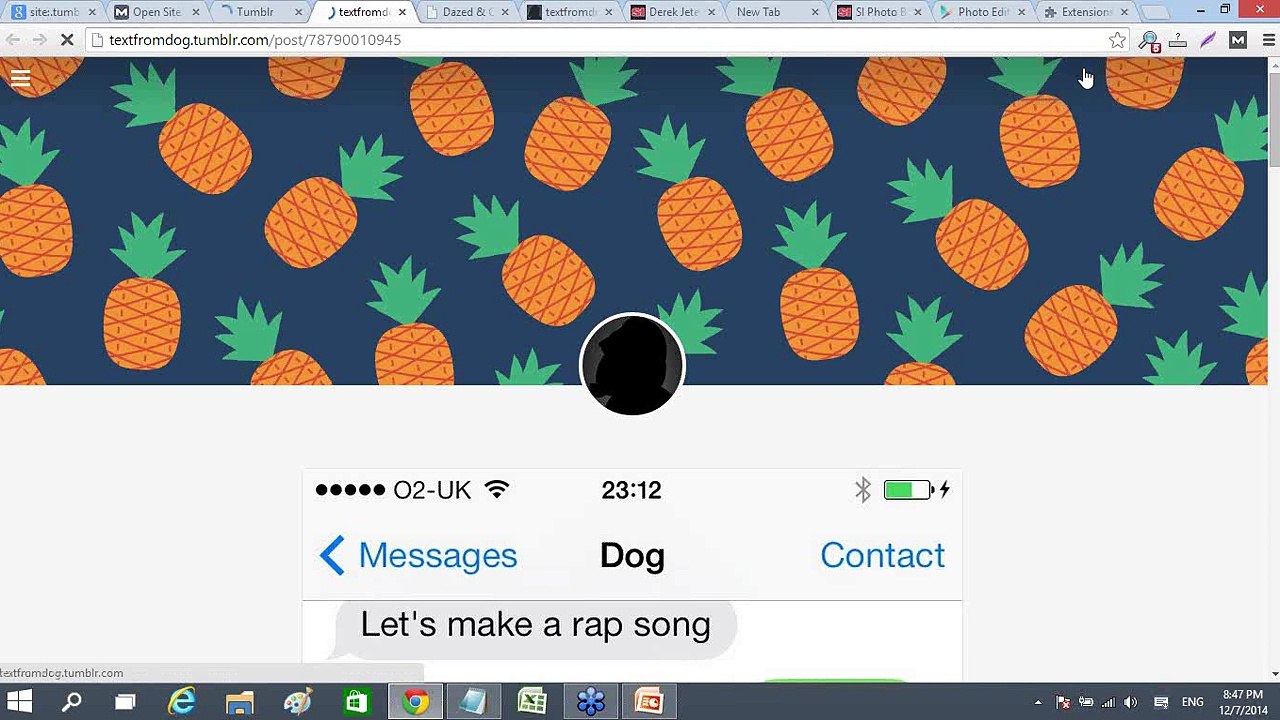Switch to the Derek Jete tab
This screenshot has height=720, width=1280.
pyautogui.click(x=672, y=12)
